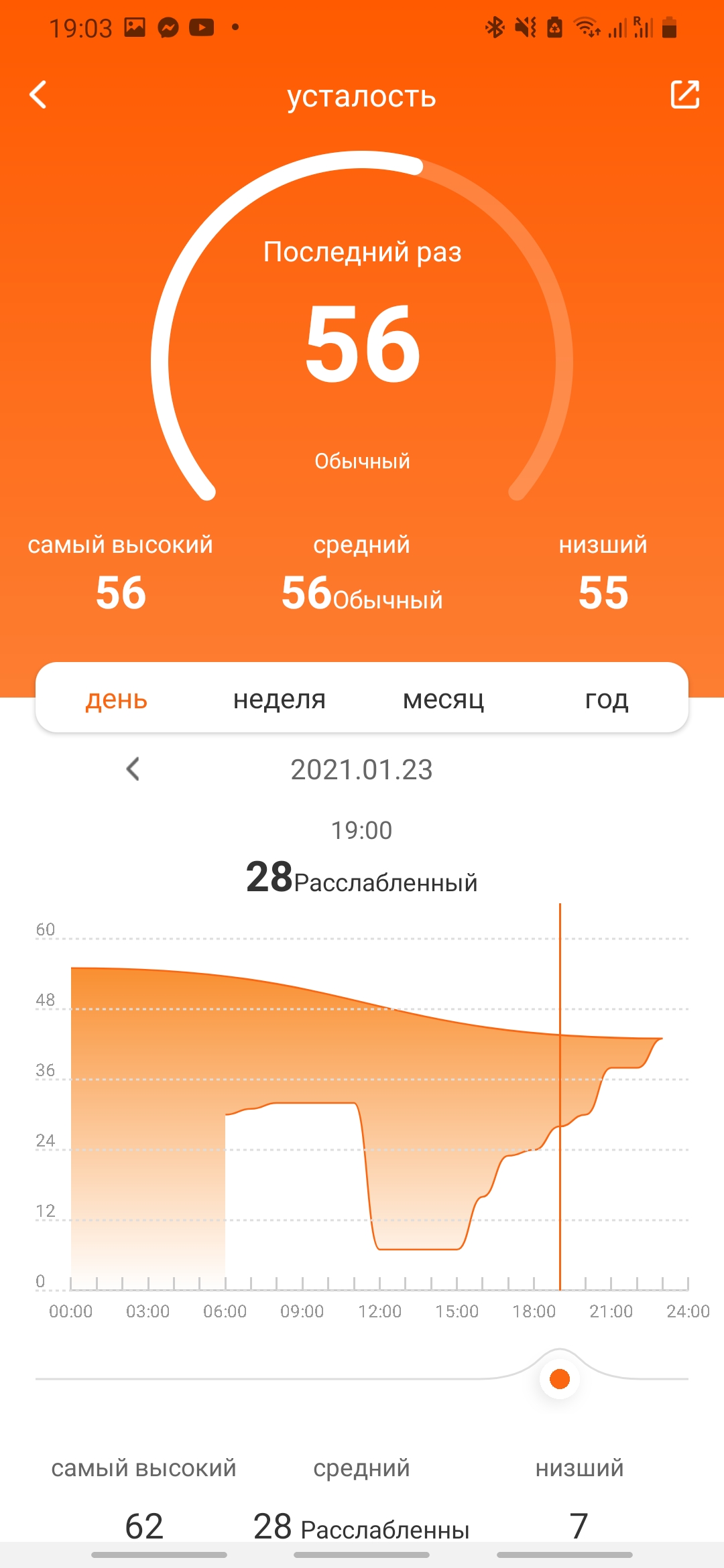
Task: Go to the day before 2021.01.23
Action: [x=133, y=769]
